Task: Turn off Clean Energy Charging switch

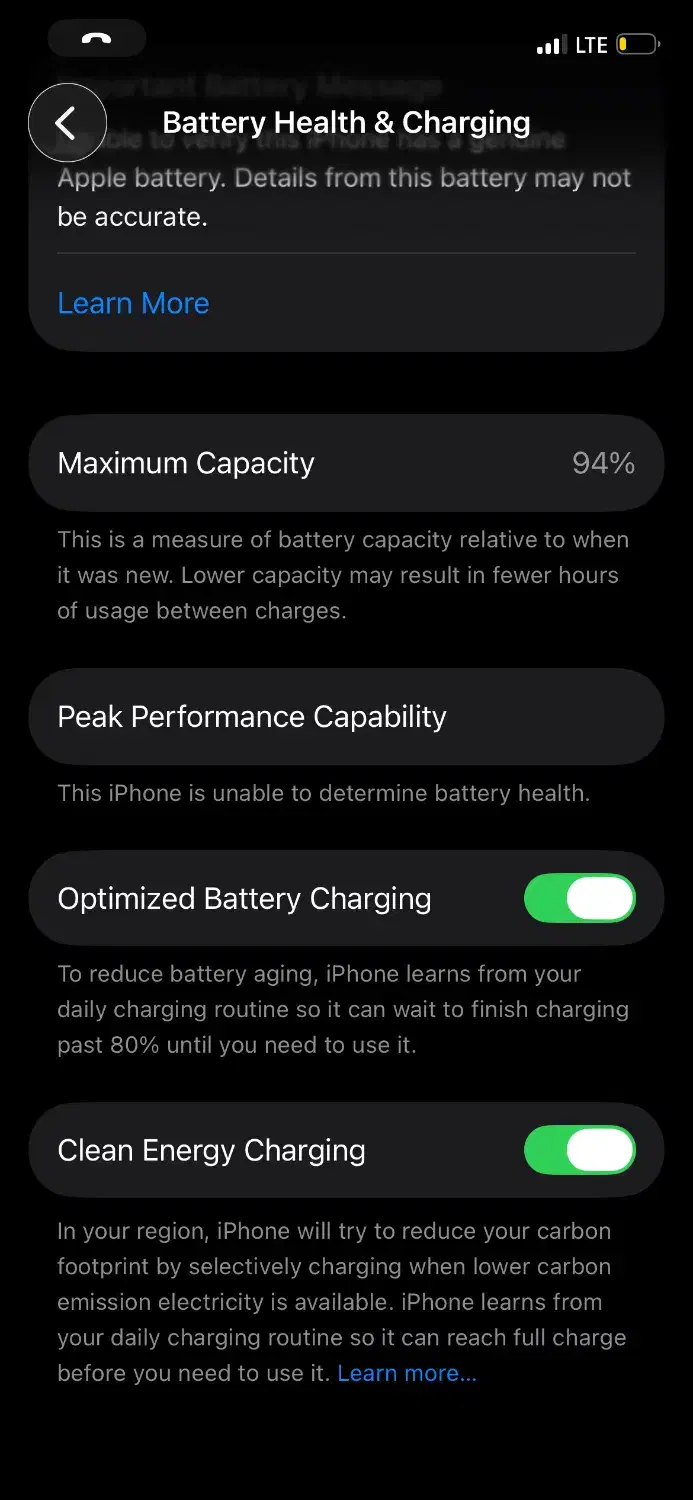Action: click(580, 1150)
